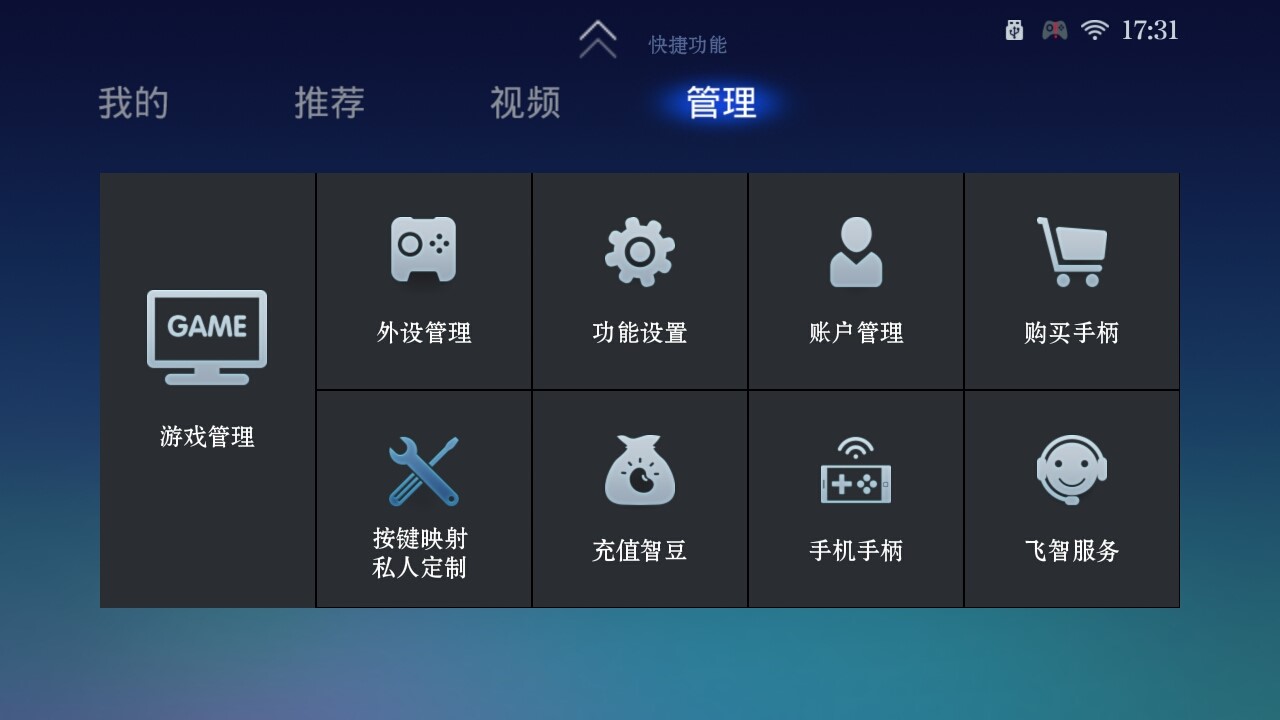Contact 飞智服务 support
1280x720 pixels.
tap(1072, 499)
